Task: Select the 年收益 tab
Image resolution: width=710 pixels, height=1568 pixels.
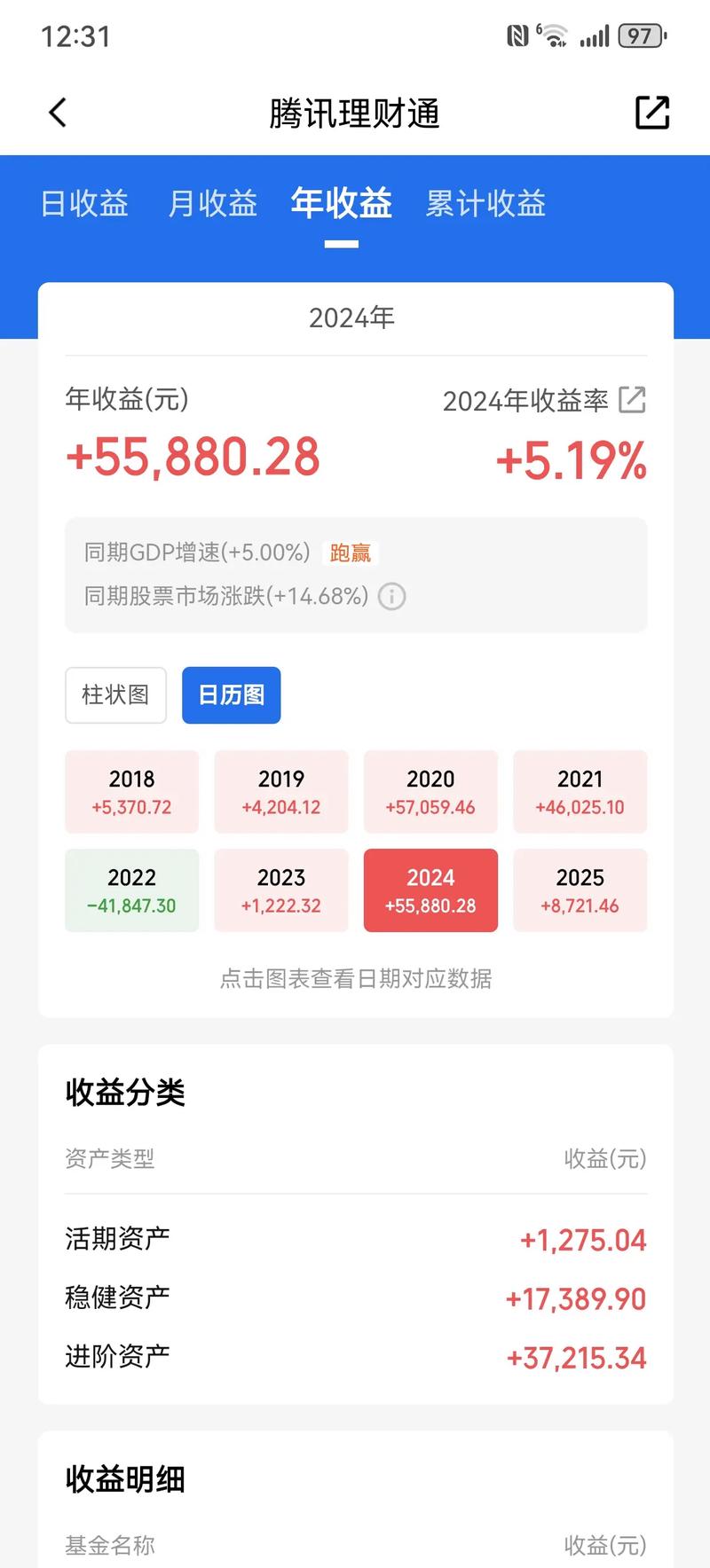Action: pyautogui.click(x=342, y=204)
